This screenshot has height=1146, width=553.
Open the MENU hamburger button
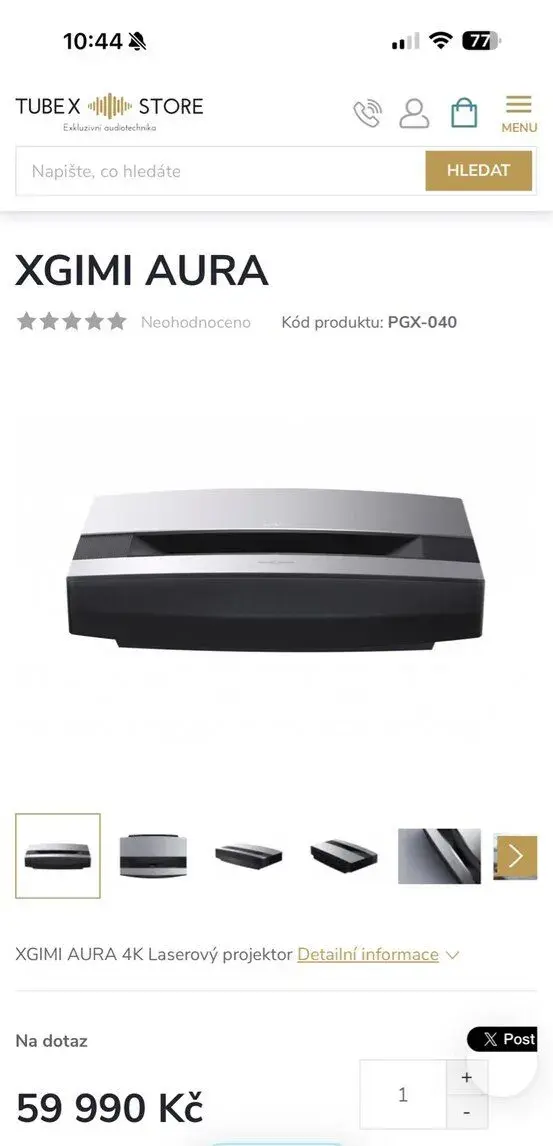(x=519, y=113)
